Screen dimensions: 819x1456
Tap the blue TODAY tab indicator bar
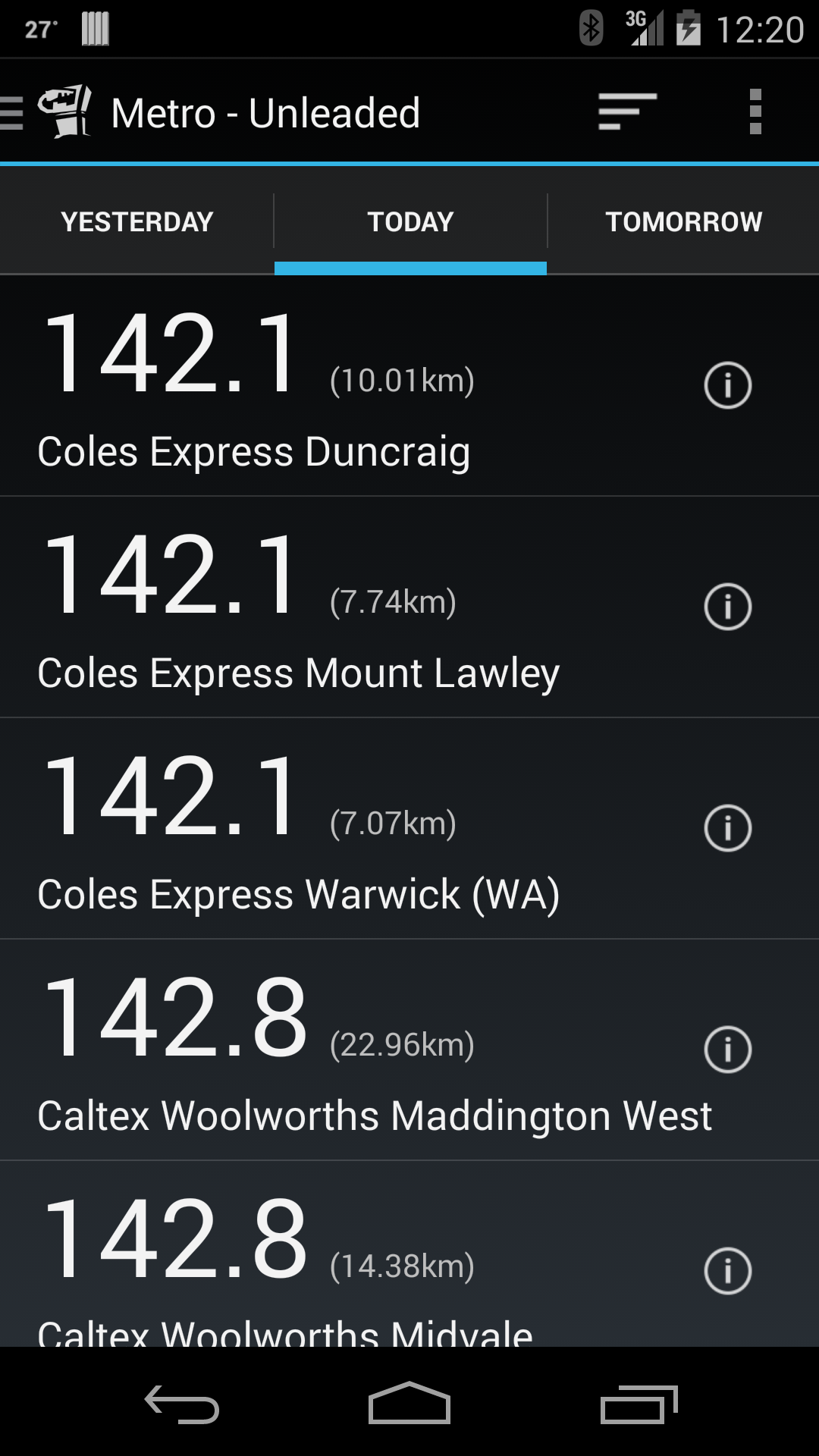click(409, 267)
